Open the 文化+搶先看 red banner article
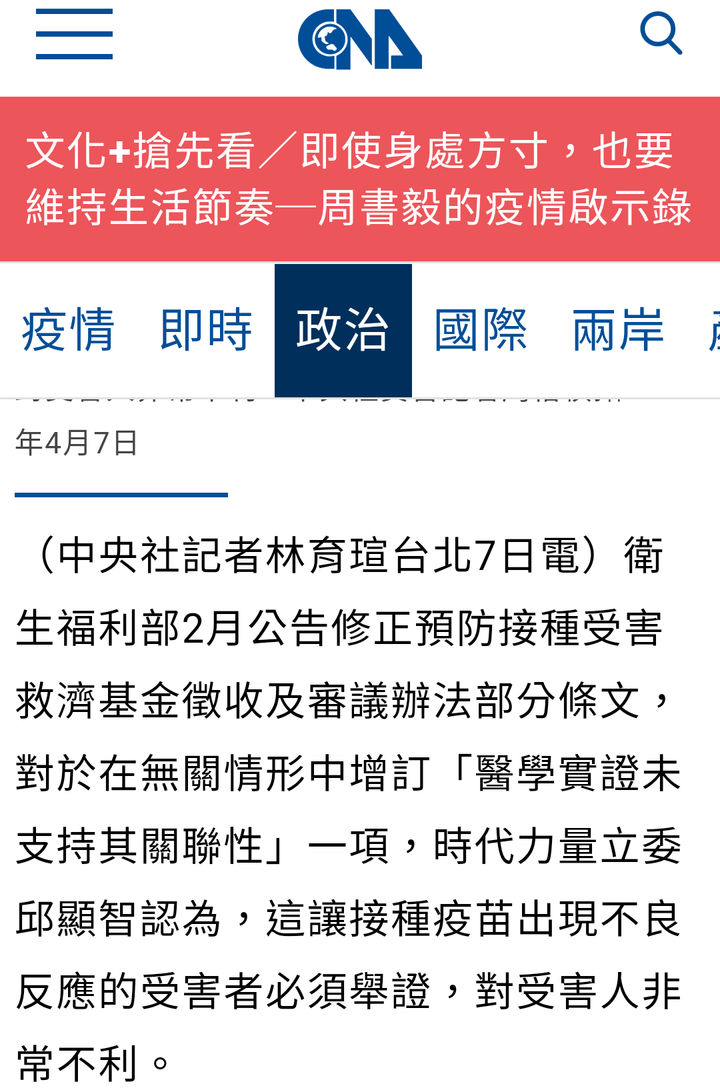720x1090 pixels. 360,179
